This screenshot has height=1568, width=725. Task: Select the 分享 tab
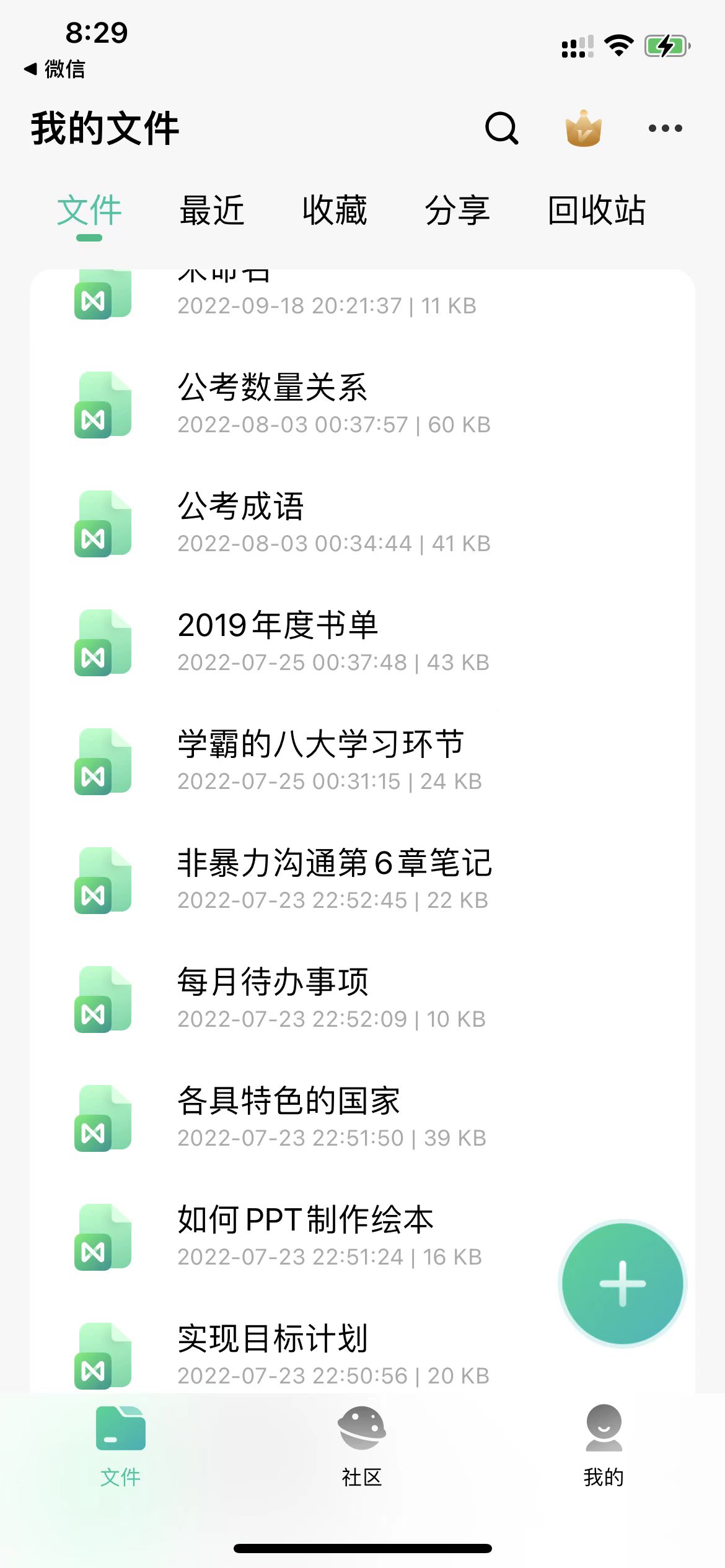pos(457,211)
